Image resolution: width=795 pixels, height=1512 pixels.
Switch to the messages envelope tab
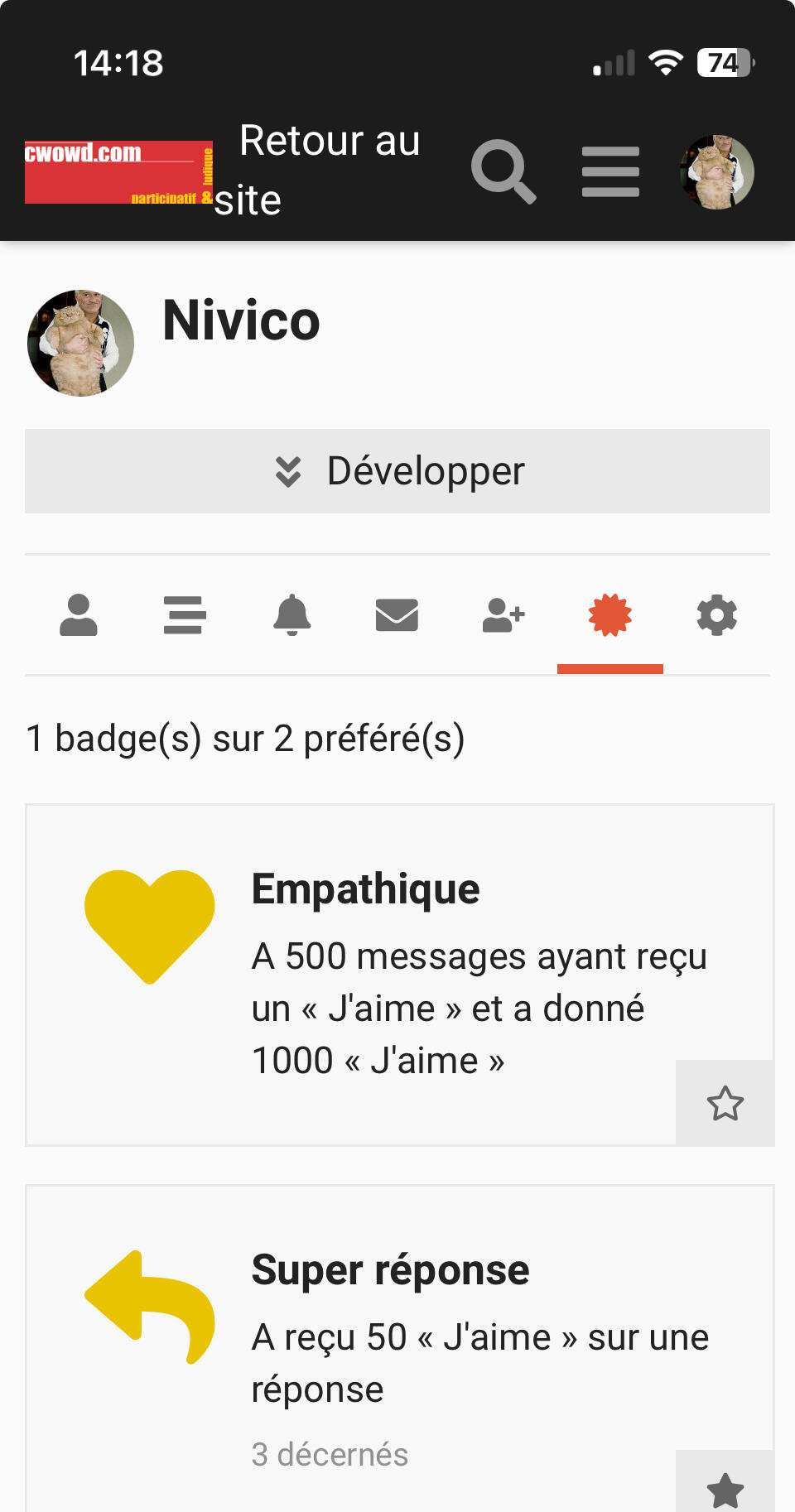point(397,615)
